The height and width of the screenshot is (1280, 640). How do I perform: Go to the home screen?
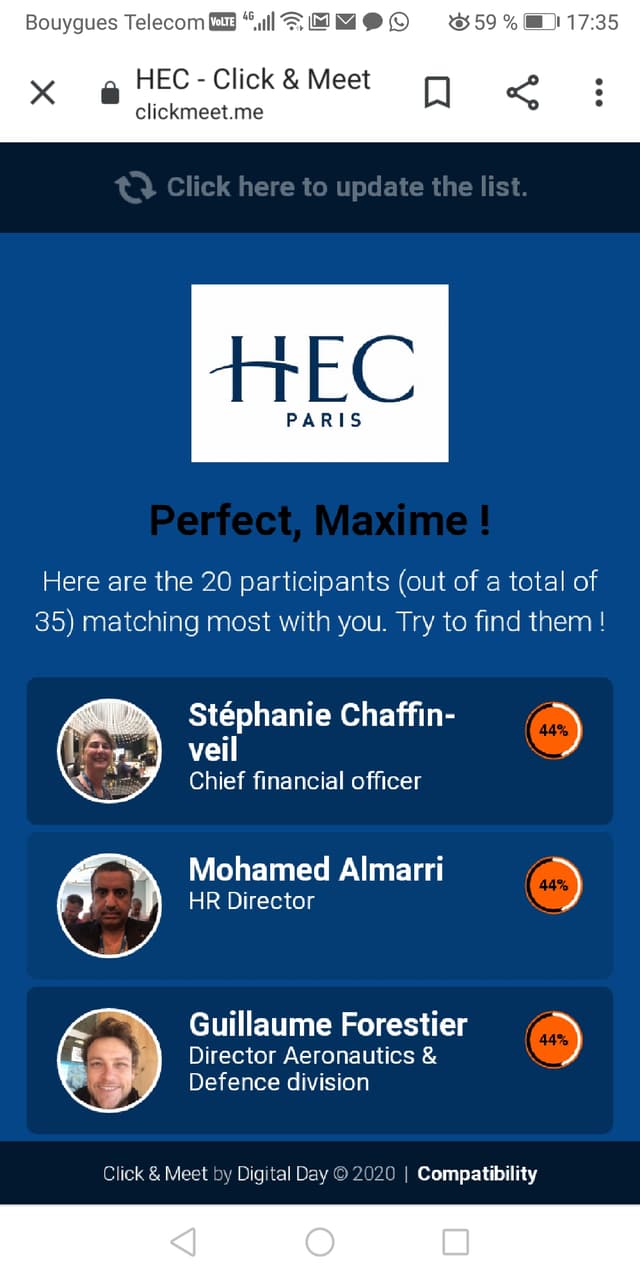tap(320, 1242)
